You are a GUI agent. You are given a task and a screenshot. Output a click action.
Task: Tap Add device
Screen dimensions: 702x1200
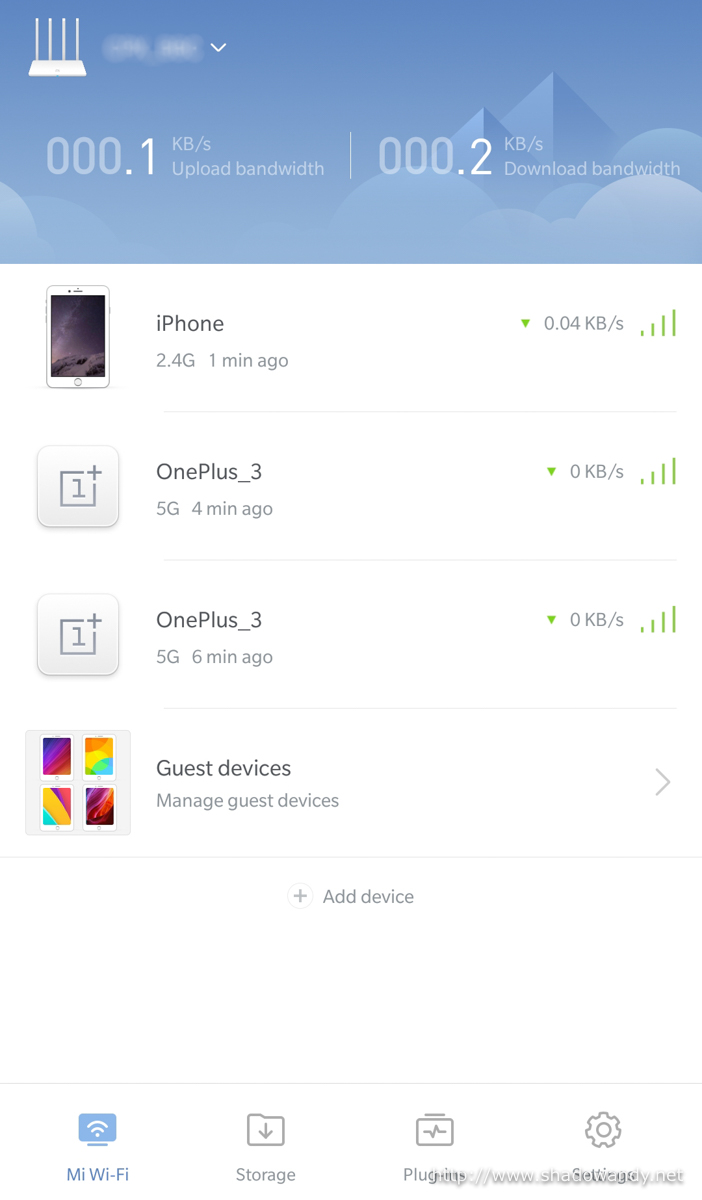coord(351,896)
